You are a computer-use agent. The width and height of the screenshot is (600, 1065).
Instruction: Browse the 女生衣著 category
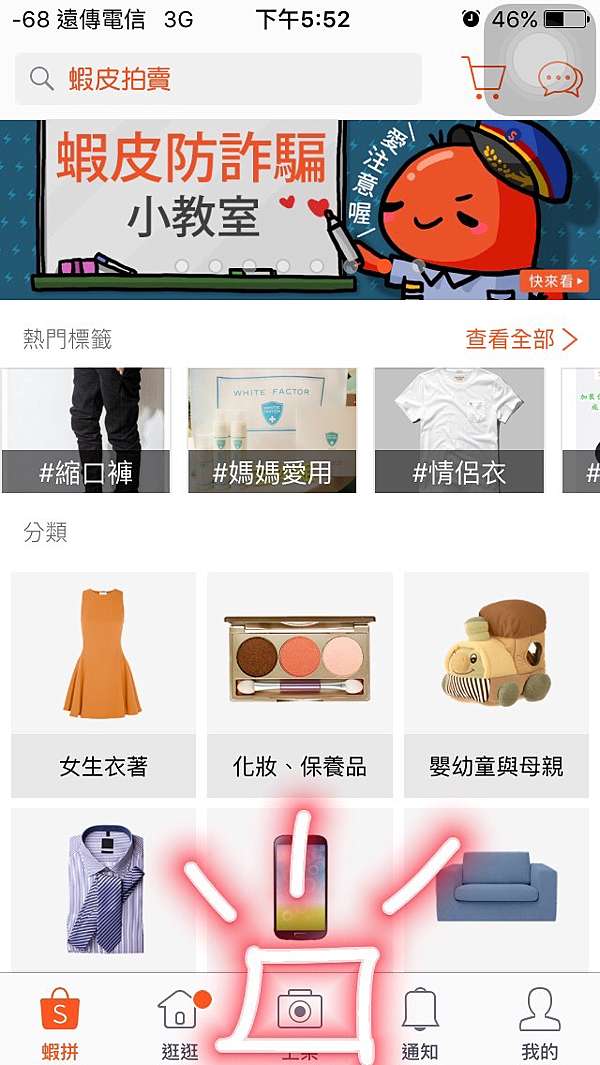[103, 685]
